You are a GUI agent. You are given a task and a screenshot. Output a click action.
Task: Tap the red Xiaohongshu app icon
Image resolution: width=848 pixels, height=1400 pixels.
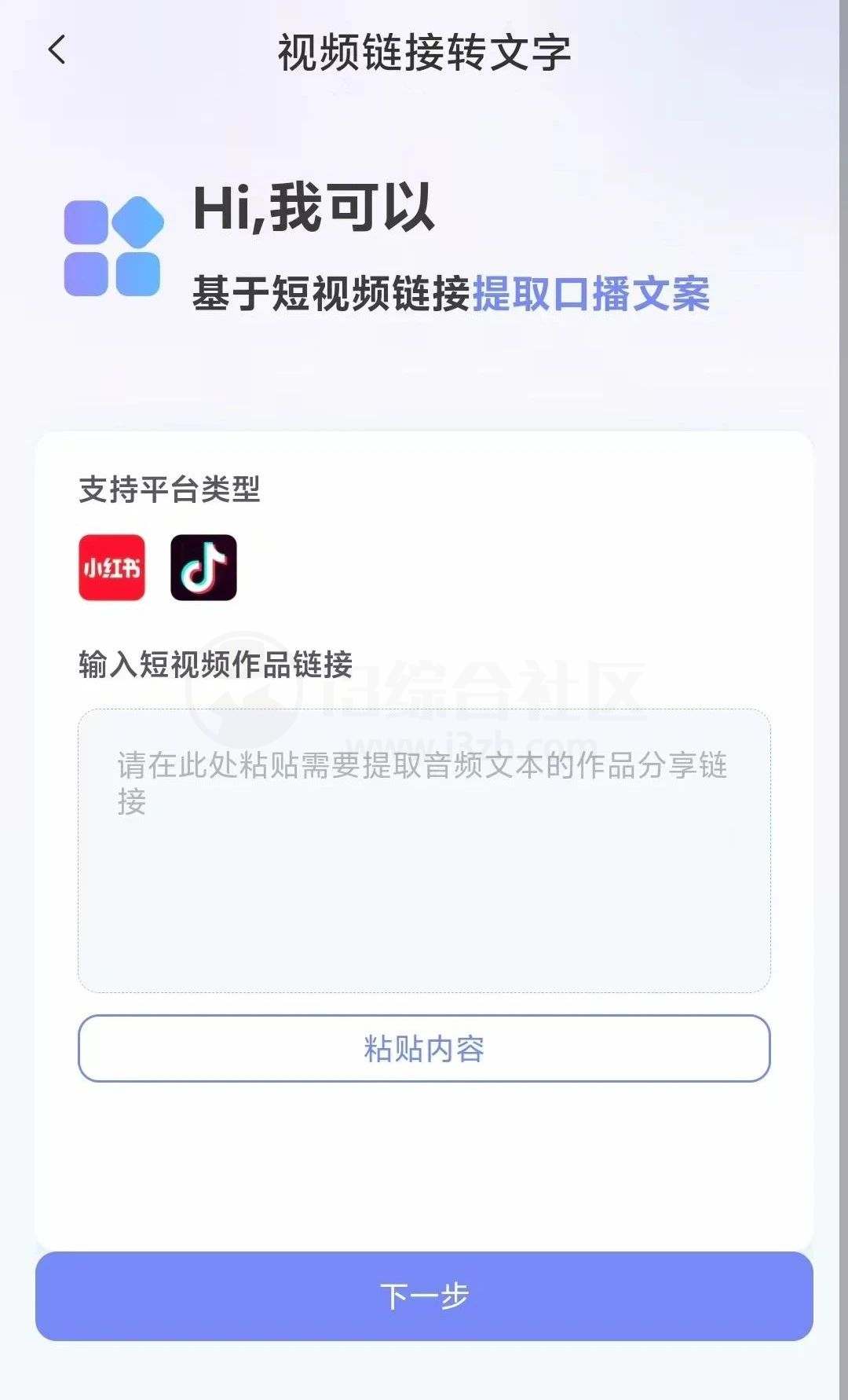pos(111,567)
